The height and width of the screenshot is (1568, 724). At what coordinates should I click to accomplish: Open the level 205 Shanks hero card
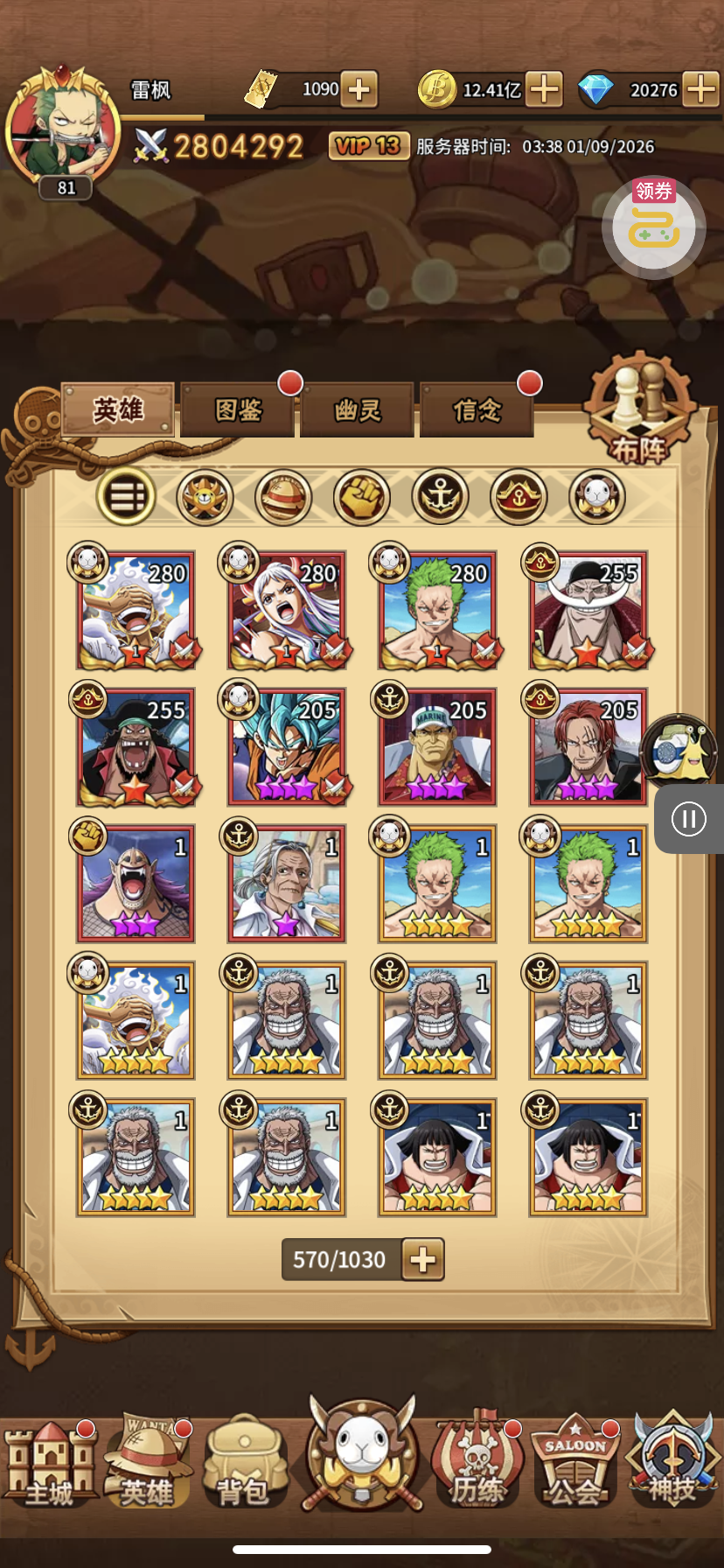click(x=588, y=747)
